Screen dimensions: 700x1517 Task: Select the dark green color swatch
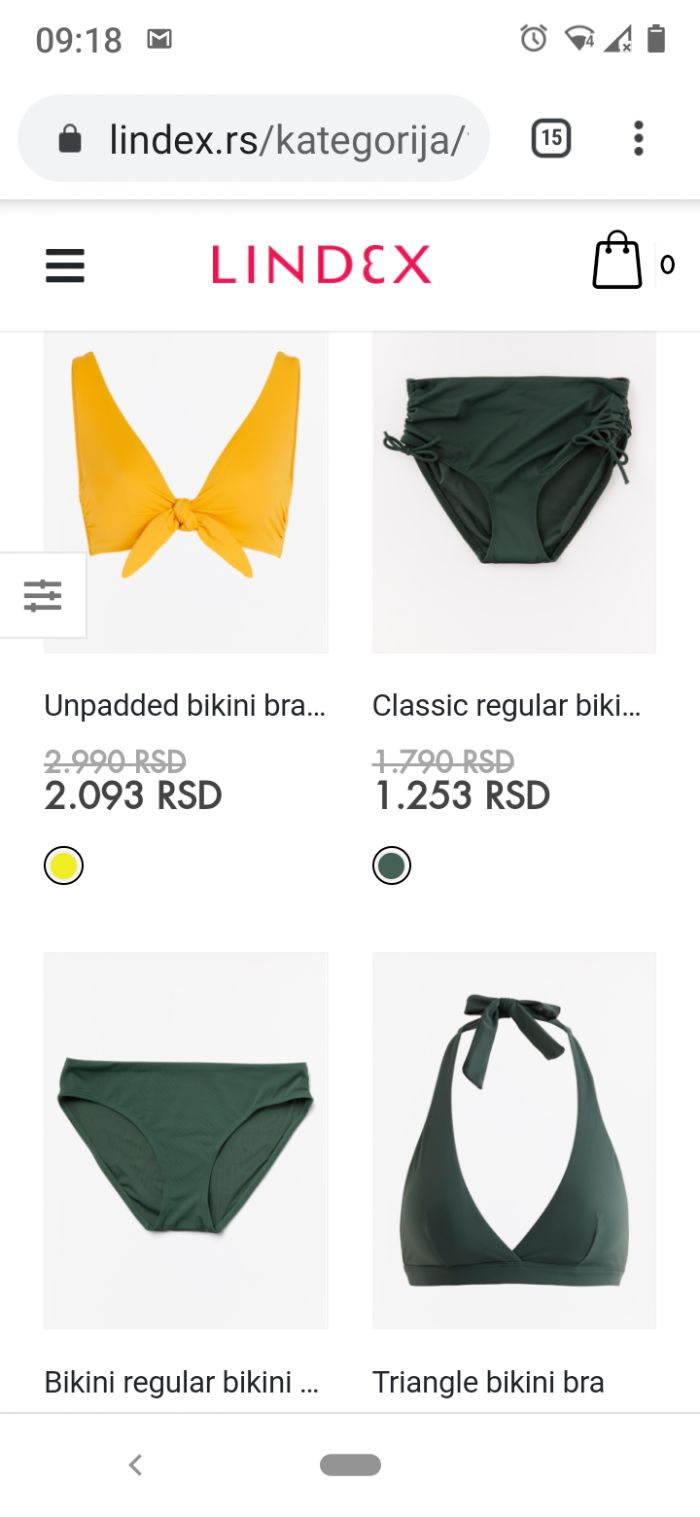pos(391,866)
